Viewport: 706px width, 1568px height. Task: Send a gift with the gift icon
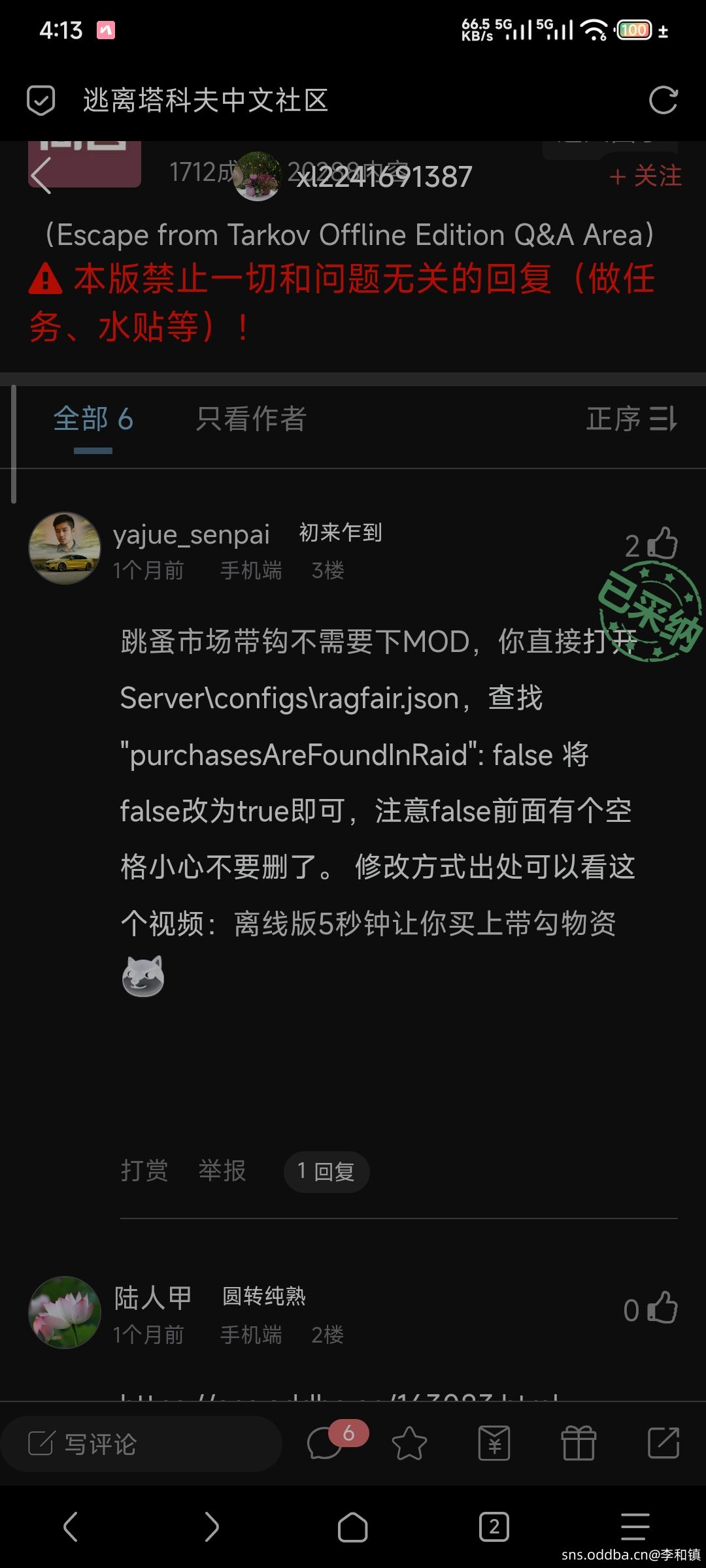click(579, 1443)
